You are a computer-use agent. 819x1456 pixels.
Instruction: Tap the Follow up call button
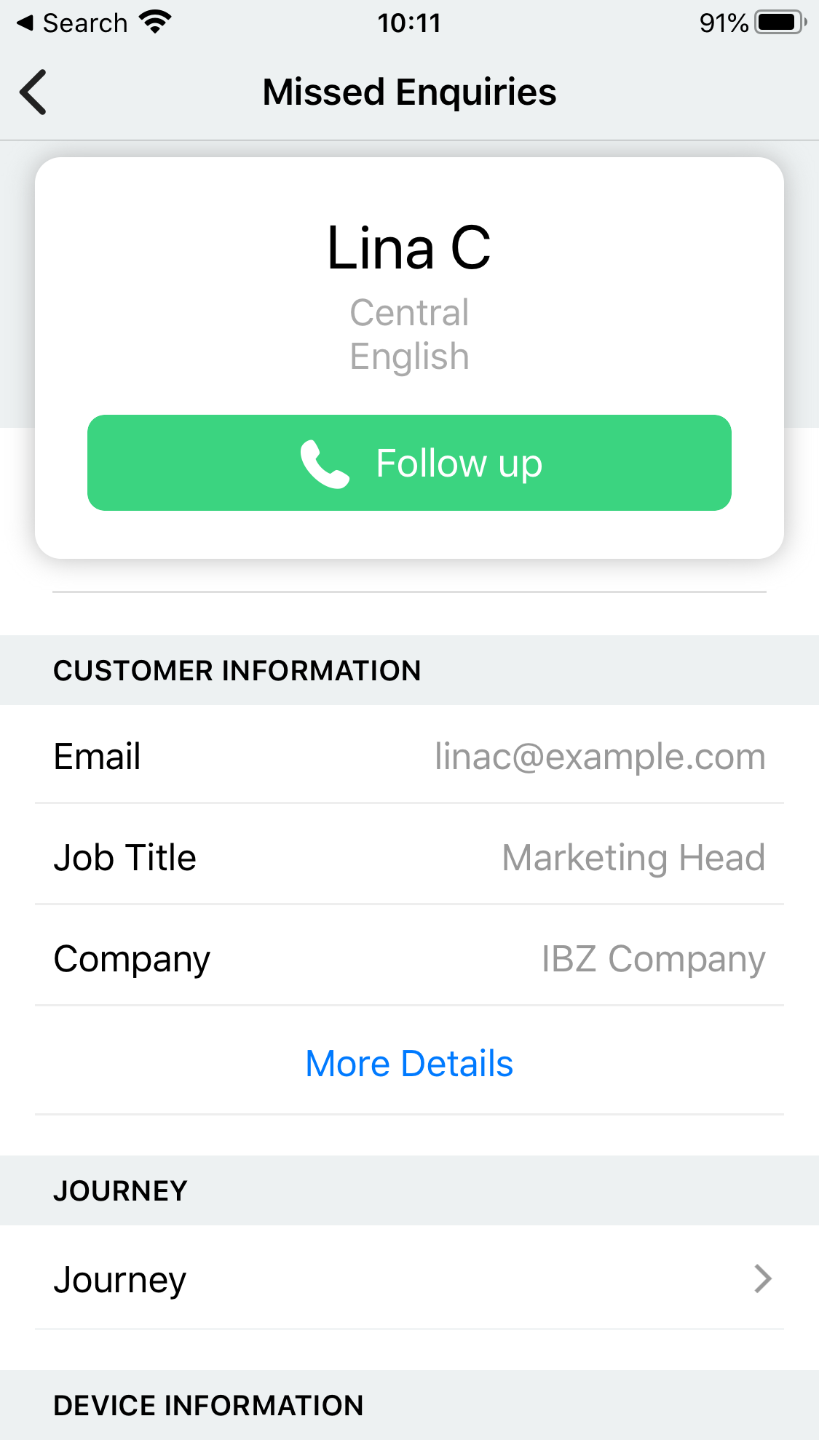click(409, 463)
